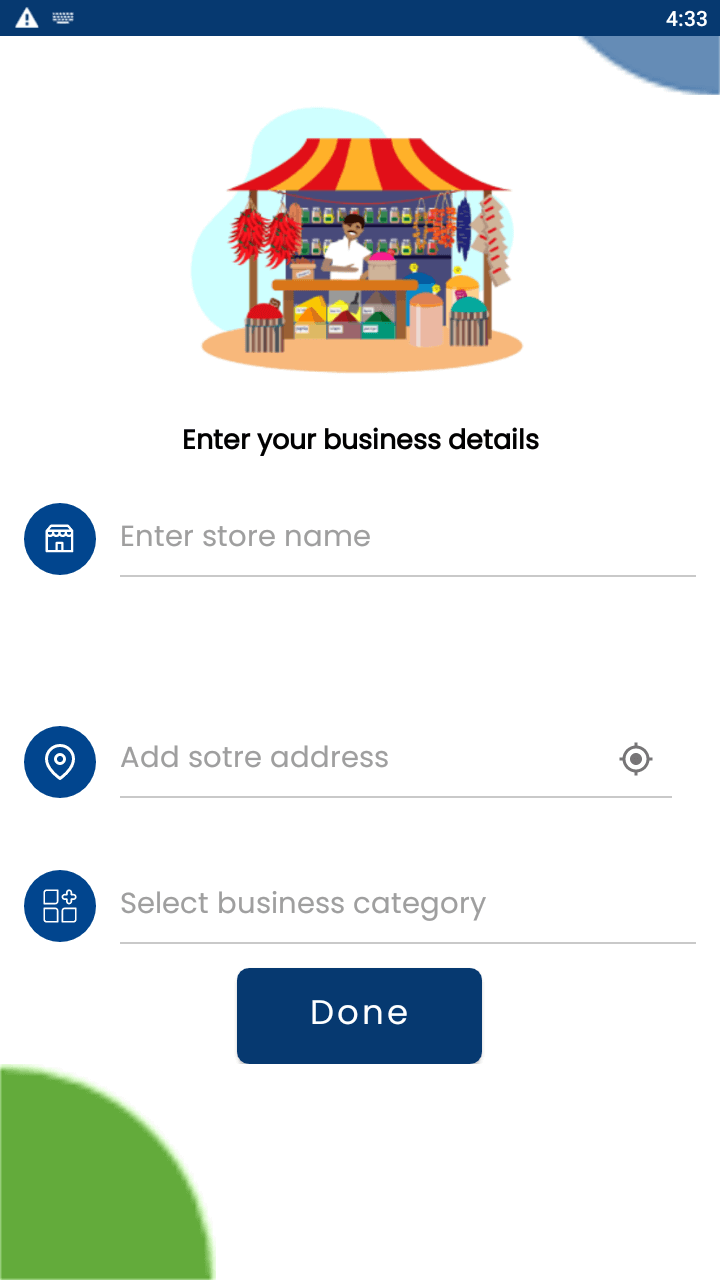Click the circular blue badge with store icon

59,538
